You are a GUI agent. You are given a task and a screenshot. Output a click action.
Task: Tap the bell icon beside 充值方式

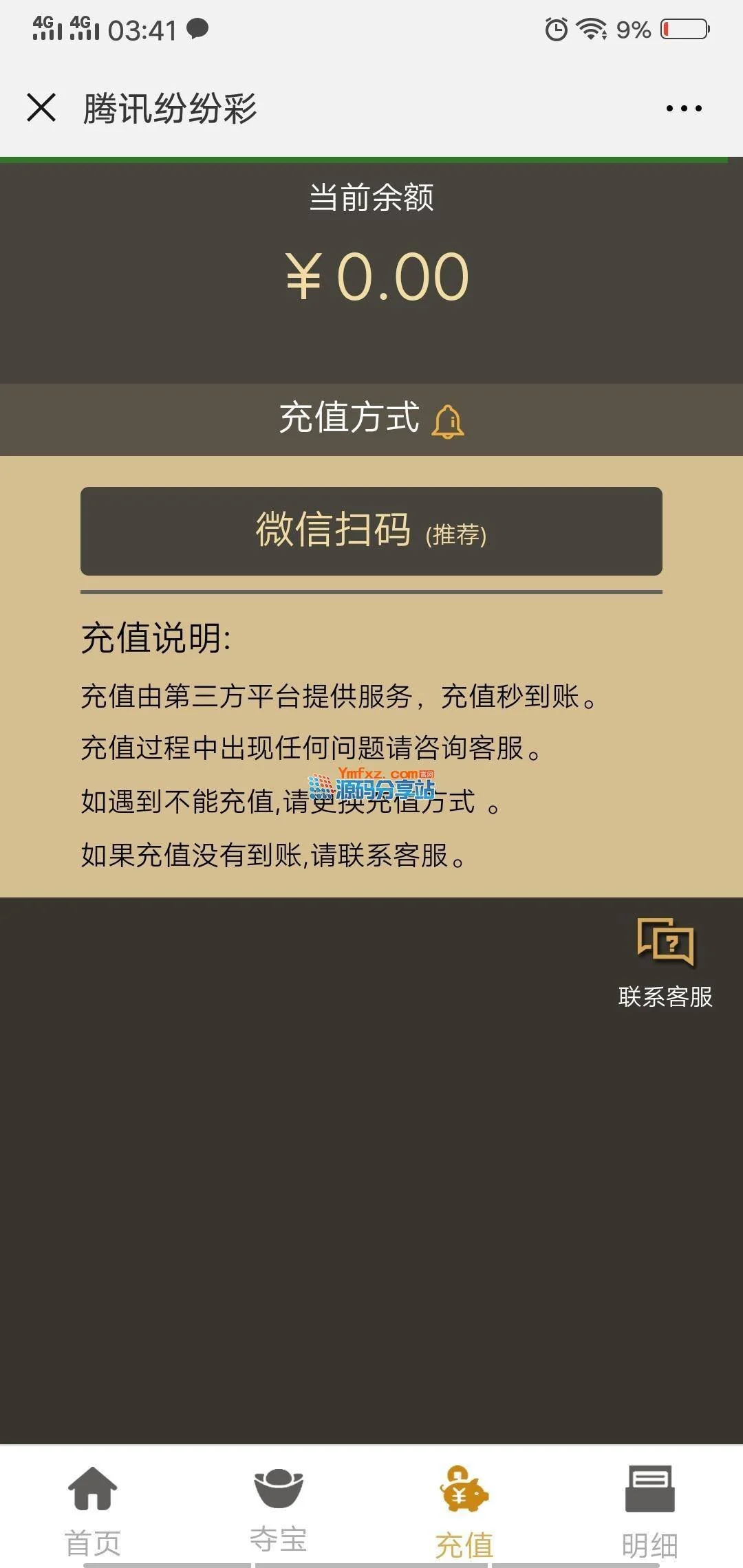pos(448,421)
